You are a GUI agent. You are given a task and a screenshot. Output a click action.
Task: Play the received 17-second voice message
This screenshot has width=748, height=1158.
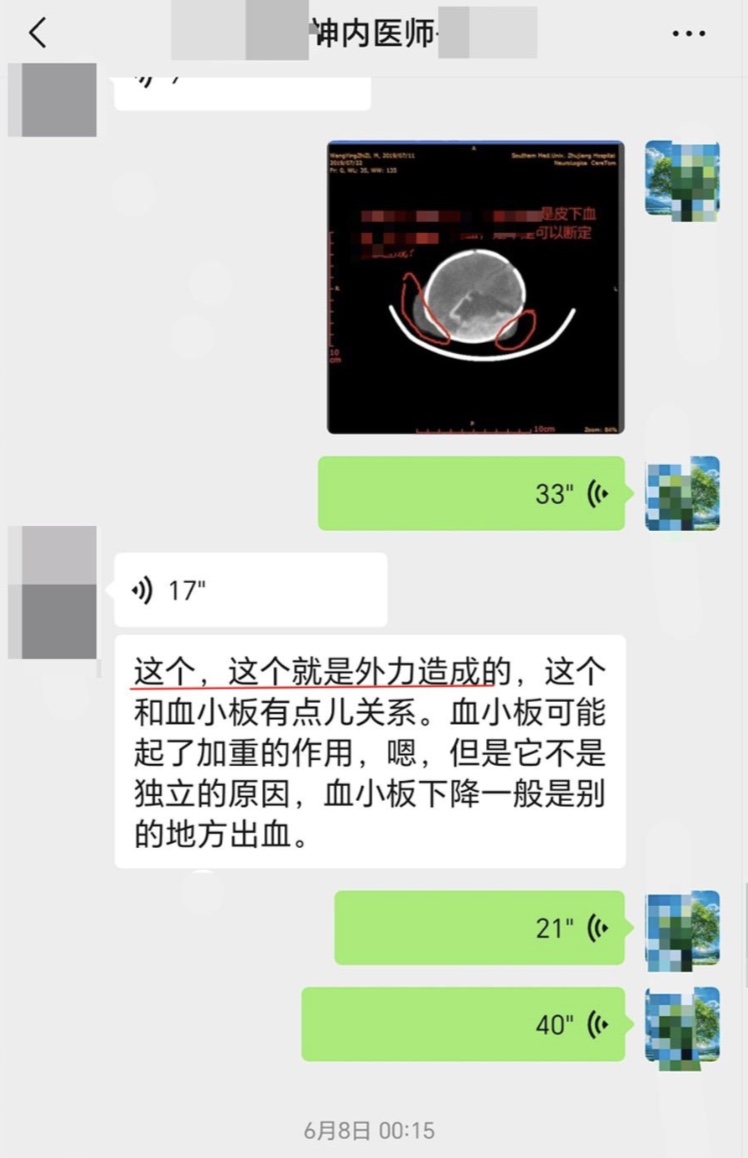click(x=250, y=590)
